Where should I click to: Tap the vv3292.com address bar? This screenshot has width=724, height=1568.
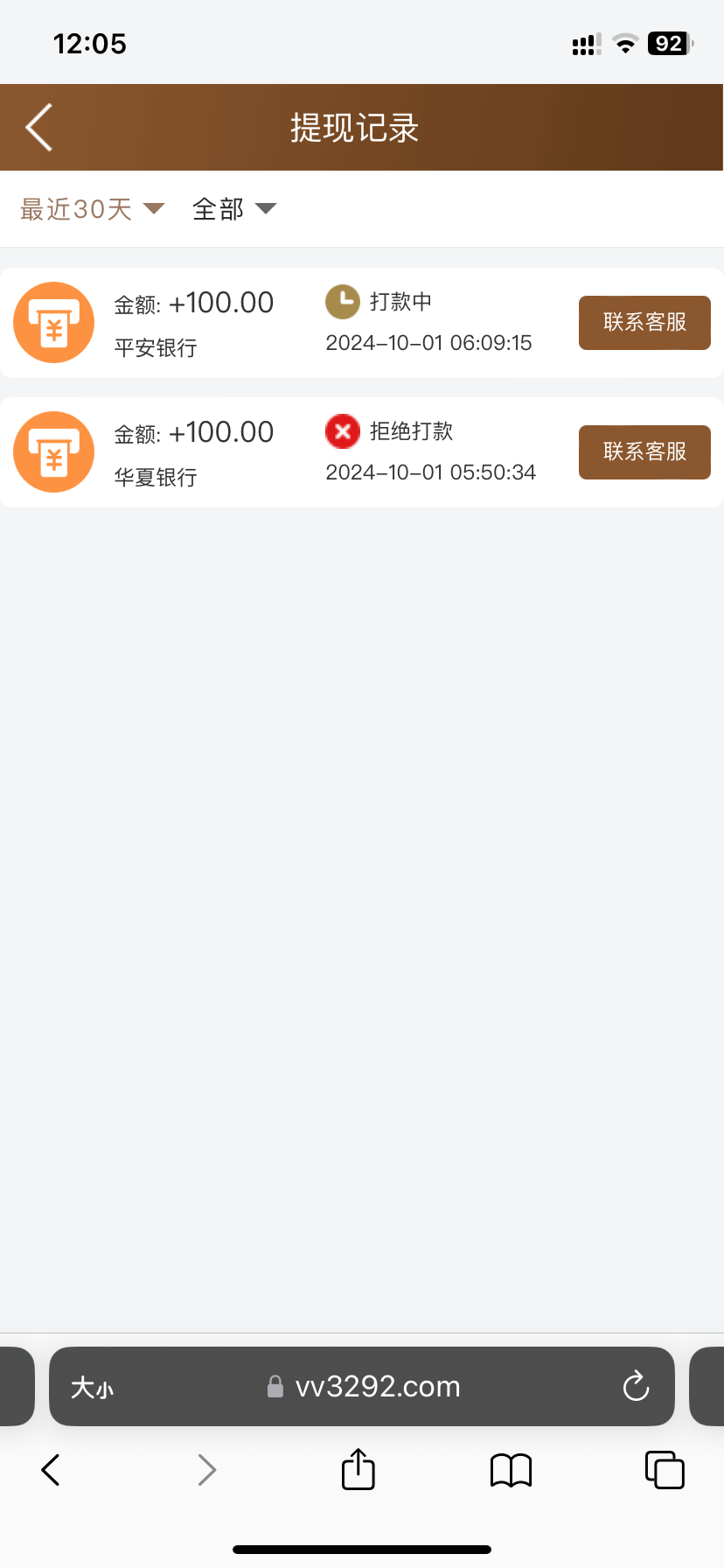(362, 1387)
